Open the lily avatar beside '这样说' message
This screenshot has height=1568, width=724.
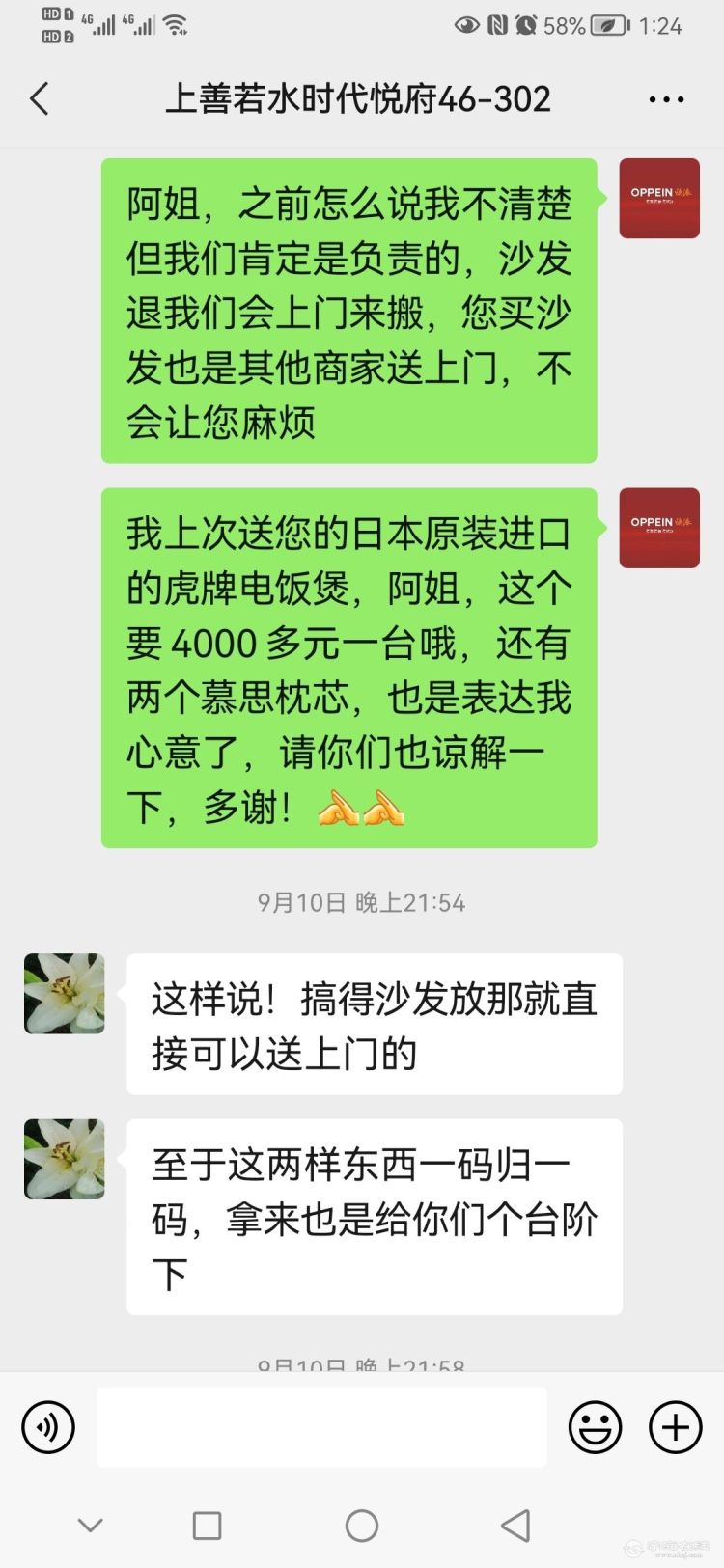[x=65, y=994]
